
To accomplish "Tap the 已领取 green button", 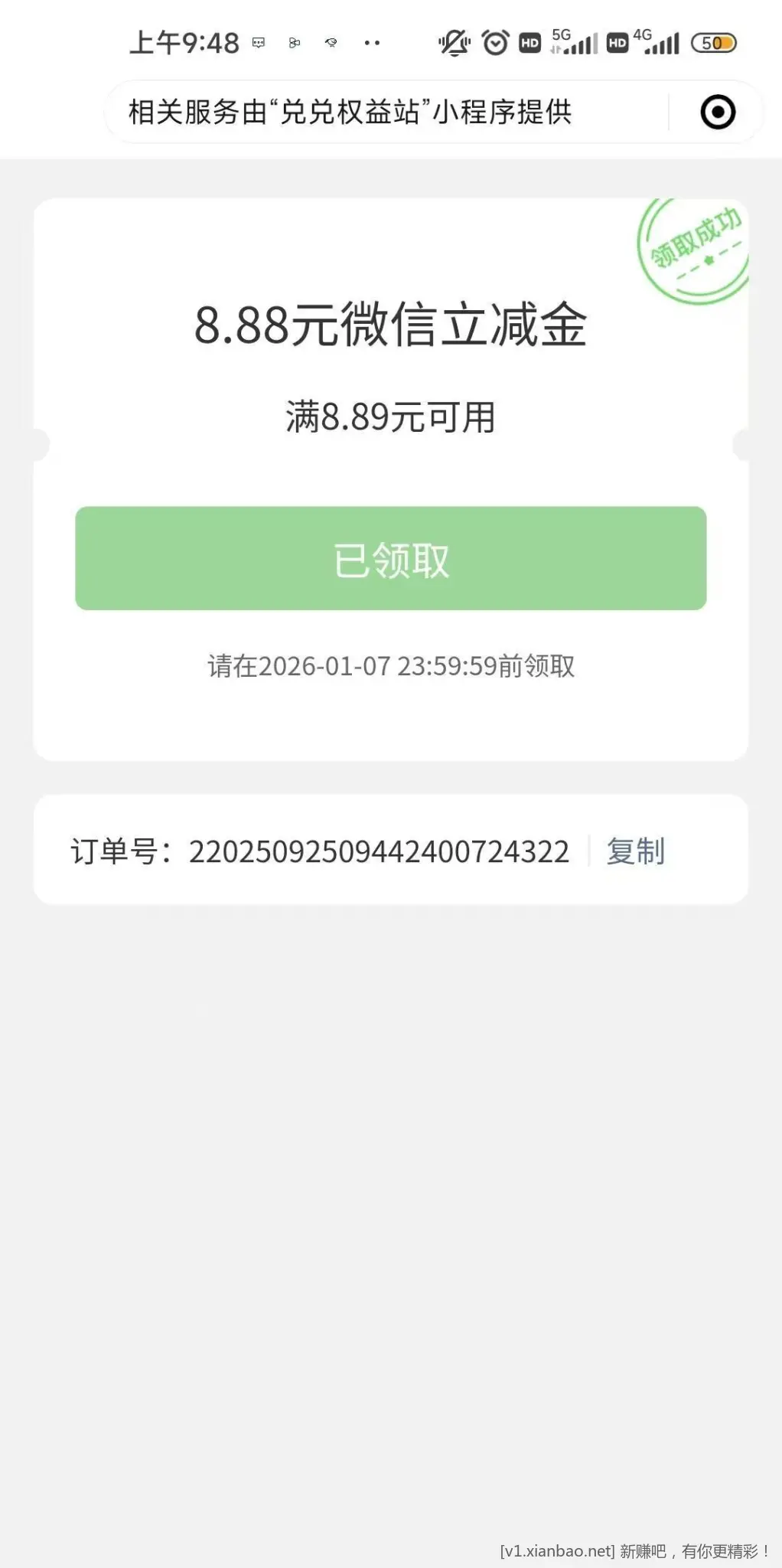I will point(390,558).
